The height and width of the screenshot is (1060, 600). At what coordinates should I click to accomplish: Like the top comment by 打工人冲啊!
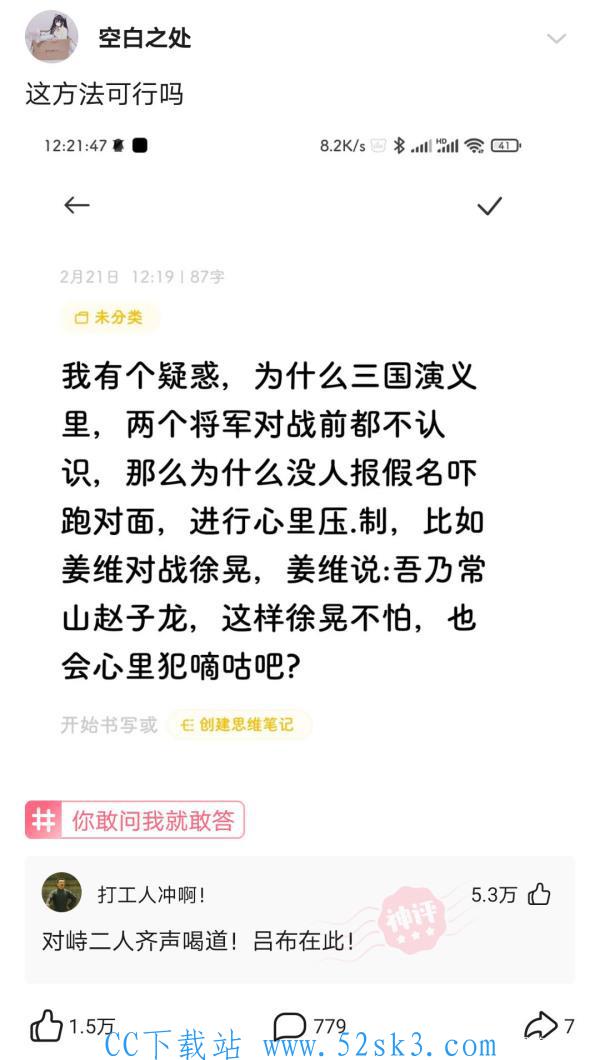[539, 895]
